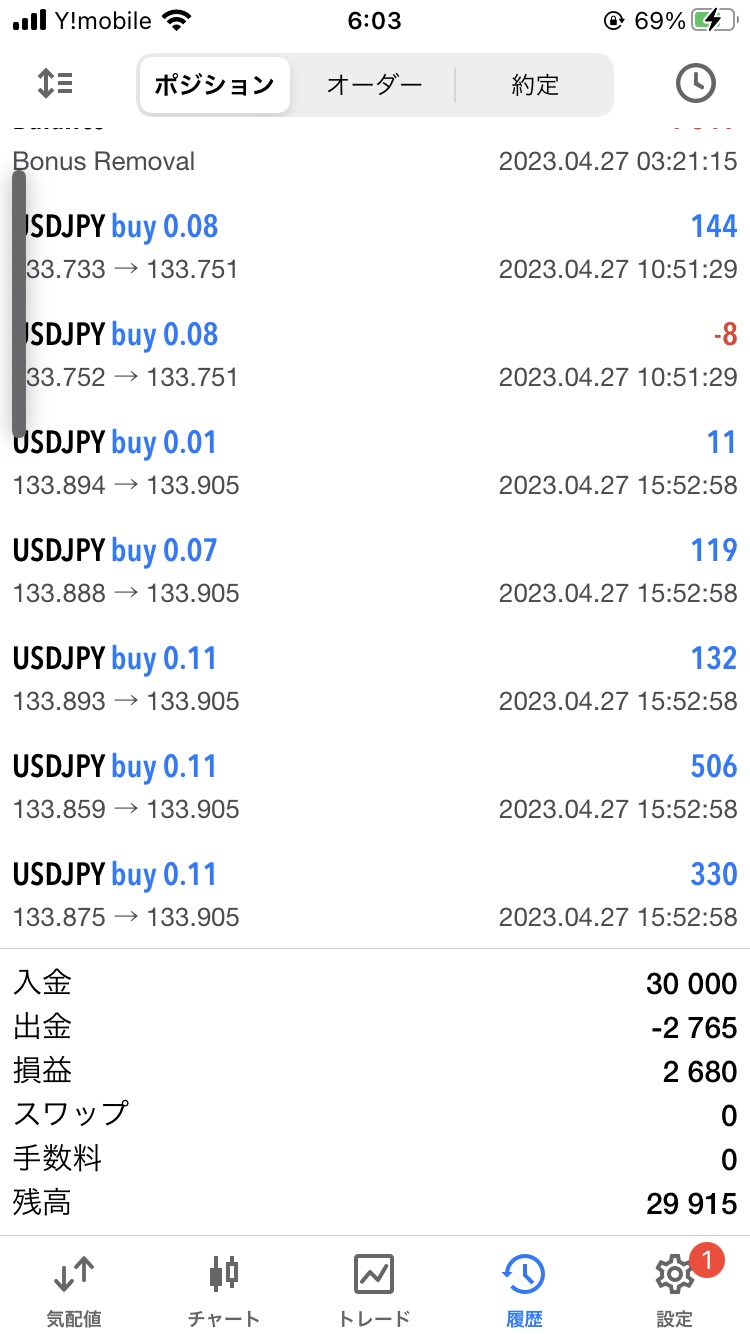The width and height of the screenshot is (750, 1334).
Task: Open the sort order icon
Action: [x=55, y=85]
